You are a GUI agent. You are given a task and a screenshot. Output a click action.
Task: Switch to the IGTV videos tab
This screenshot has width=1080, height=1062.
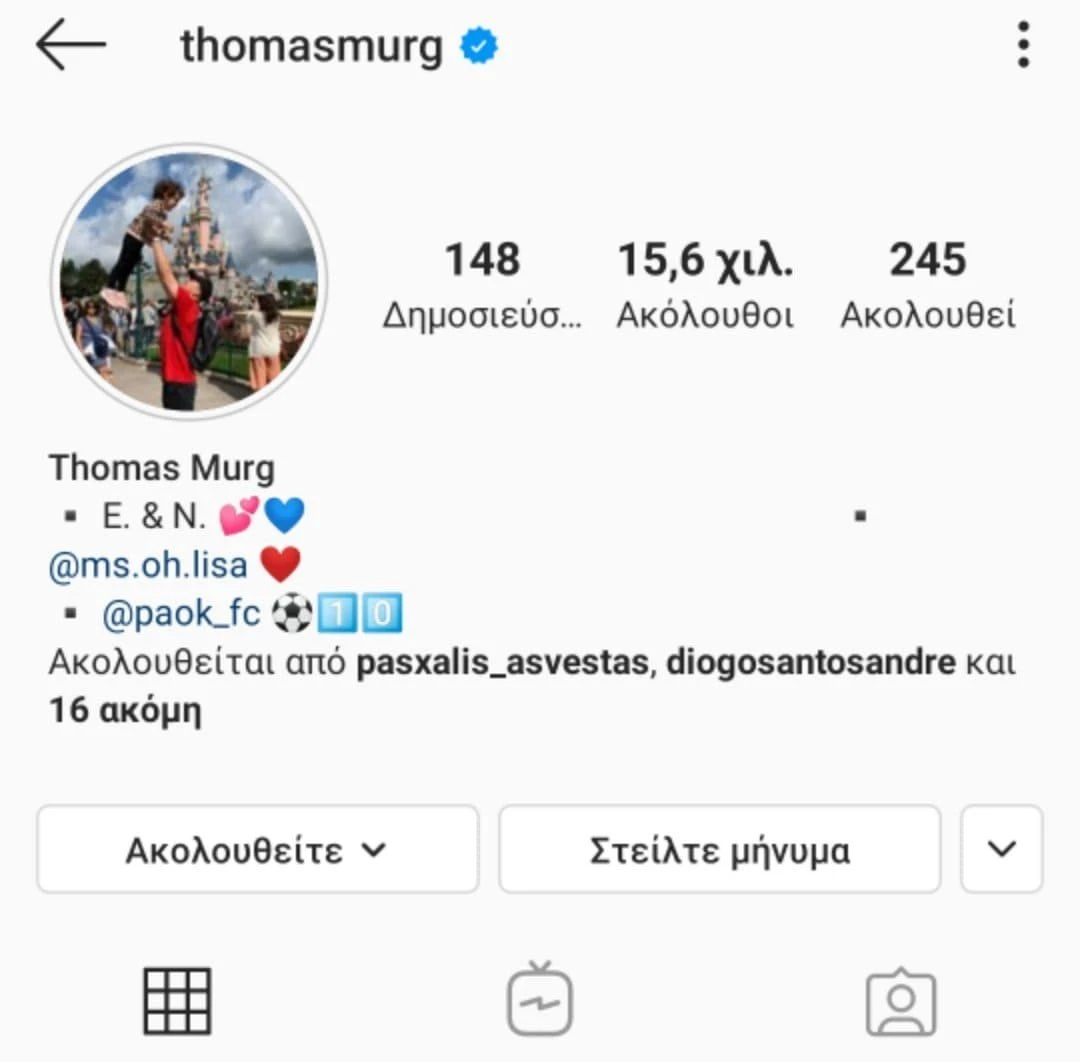click(x=540, y=1000)
